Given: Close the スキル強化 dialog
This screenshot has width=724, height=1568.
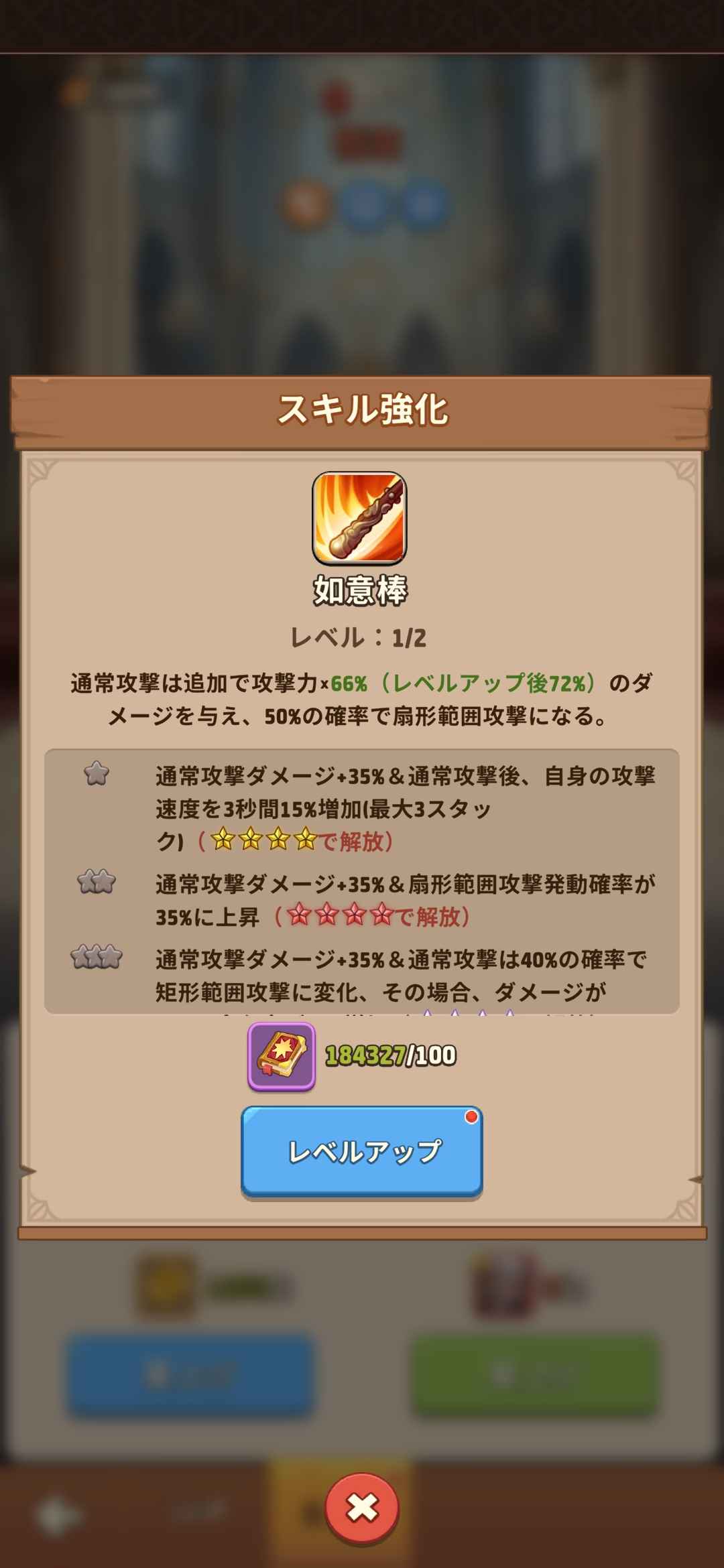Looking at the screenshot, I should [362, 1508].
